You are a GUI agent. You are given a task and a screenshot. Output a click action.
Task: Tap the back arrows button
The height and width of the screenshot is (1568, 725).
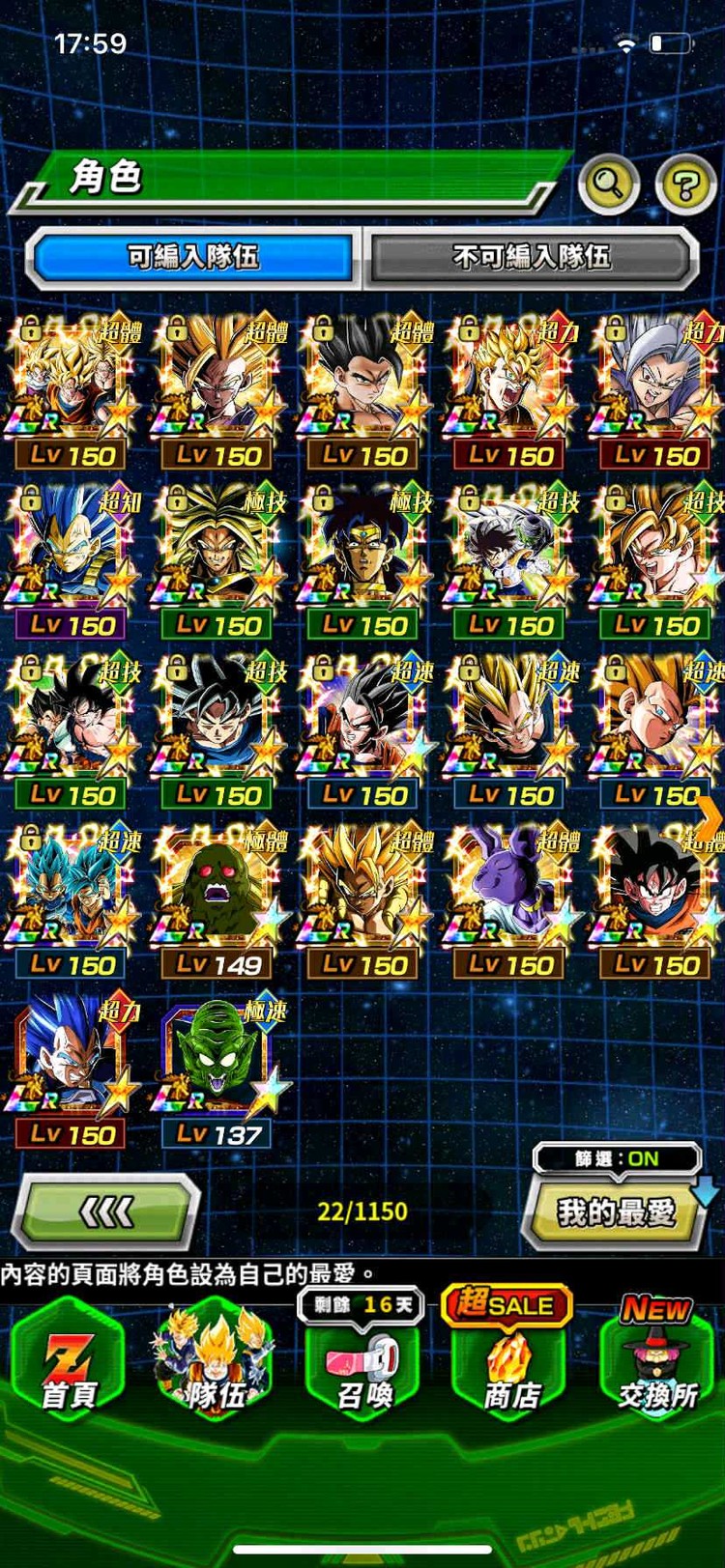[106, 1212]
